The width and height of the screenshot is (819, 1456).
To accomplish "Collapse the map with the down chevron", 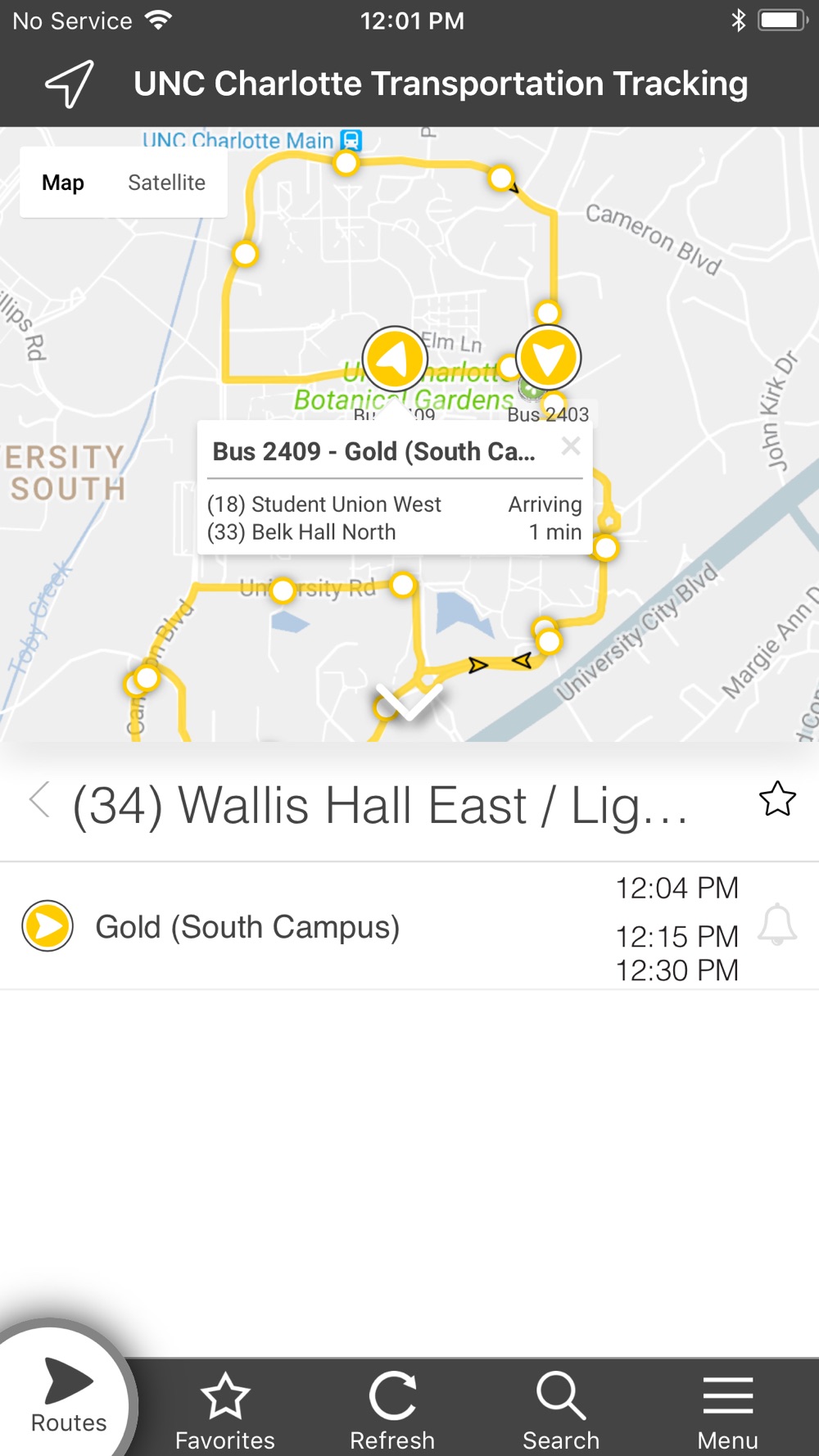I will coord(408,701).
